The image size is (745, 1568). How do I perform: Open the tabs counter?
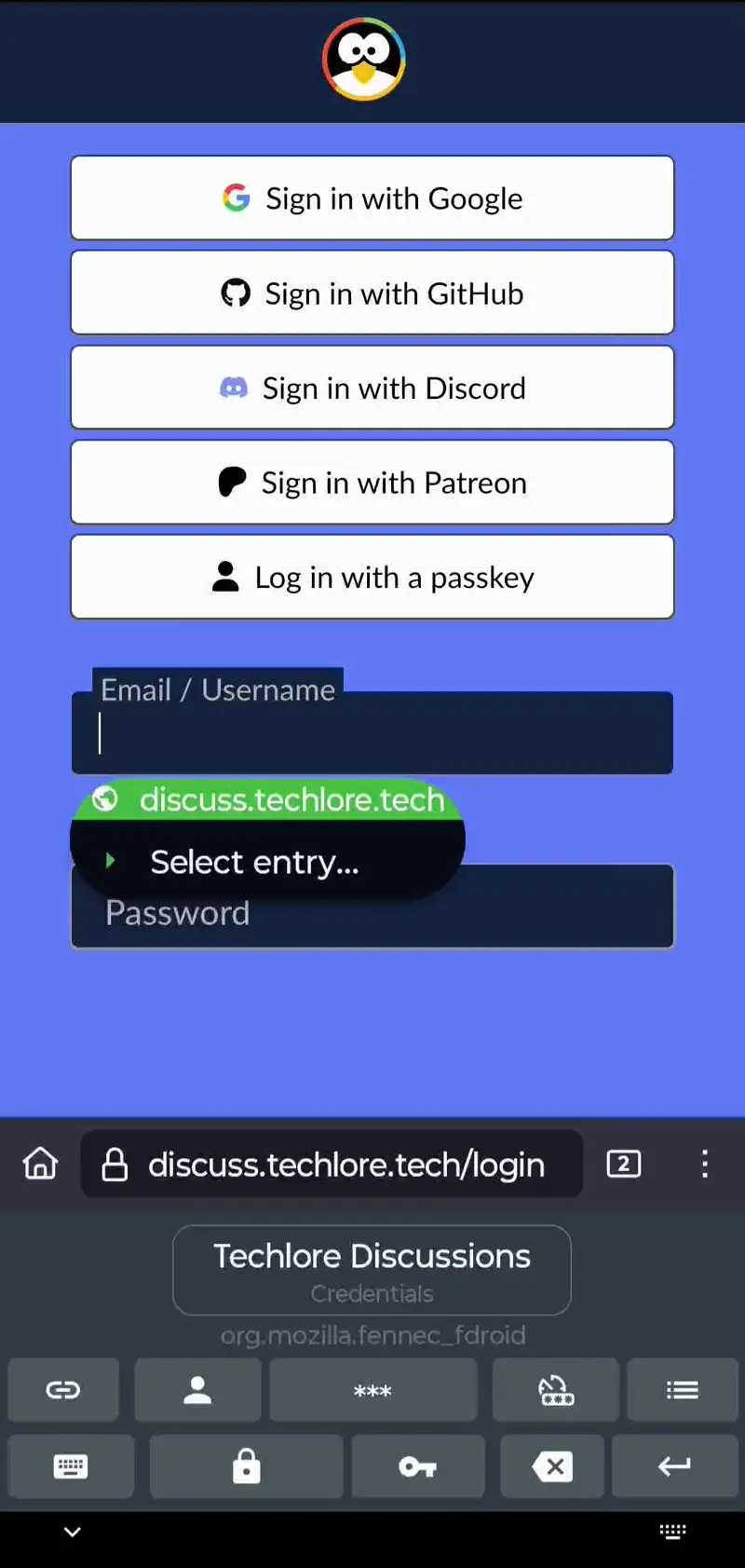click(x=623, y=1164)
